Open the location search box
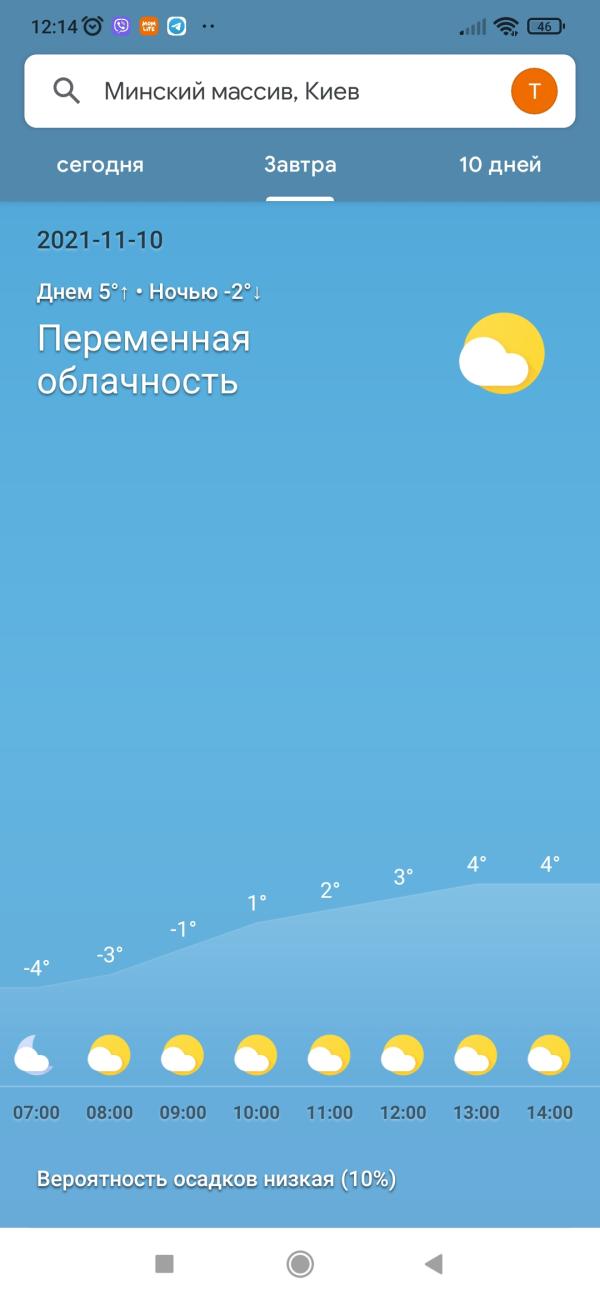600x1299 pixels. pyautogui.click(x=300, y=91)
